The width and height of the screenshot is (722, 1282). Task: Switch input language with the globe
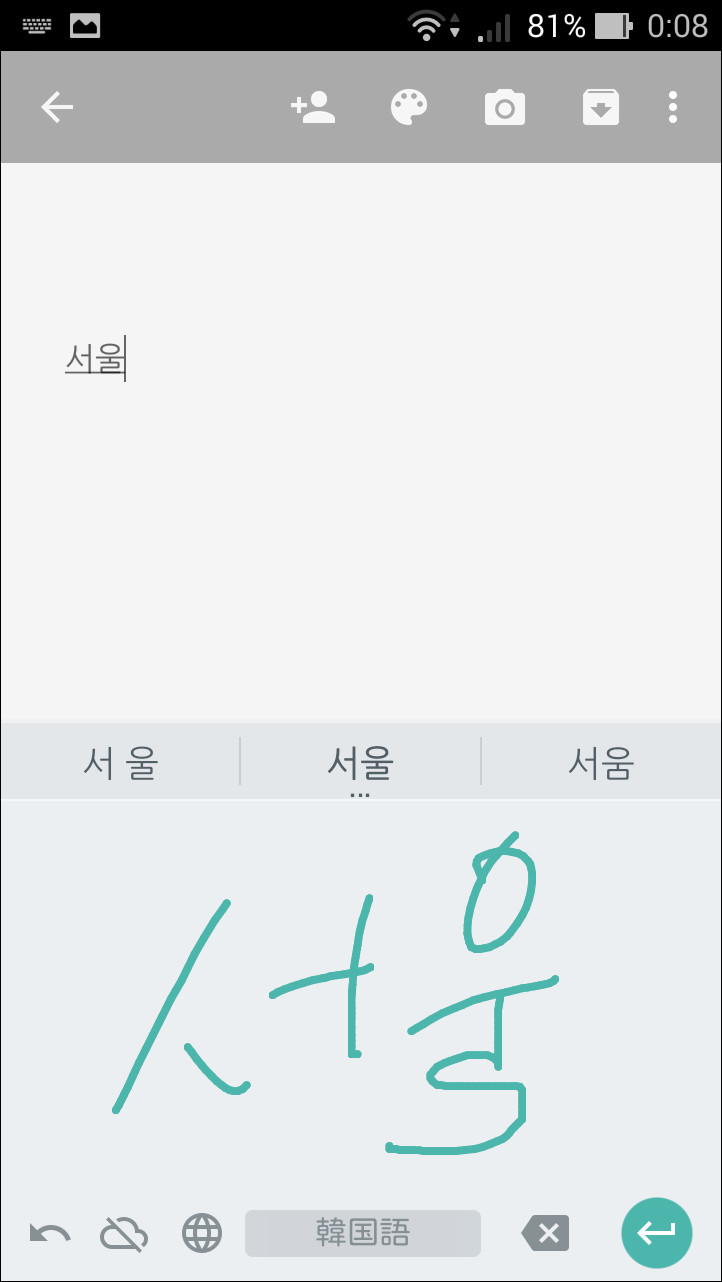(202, 1234)
